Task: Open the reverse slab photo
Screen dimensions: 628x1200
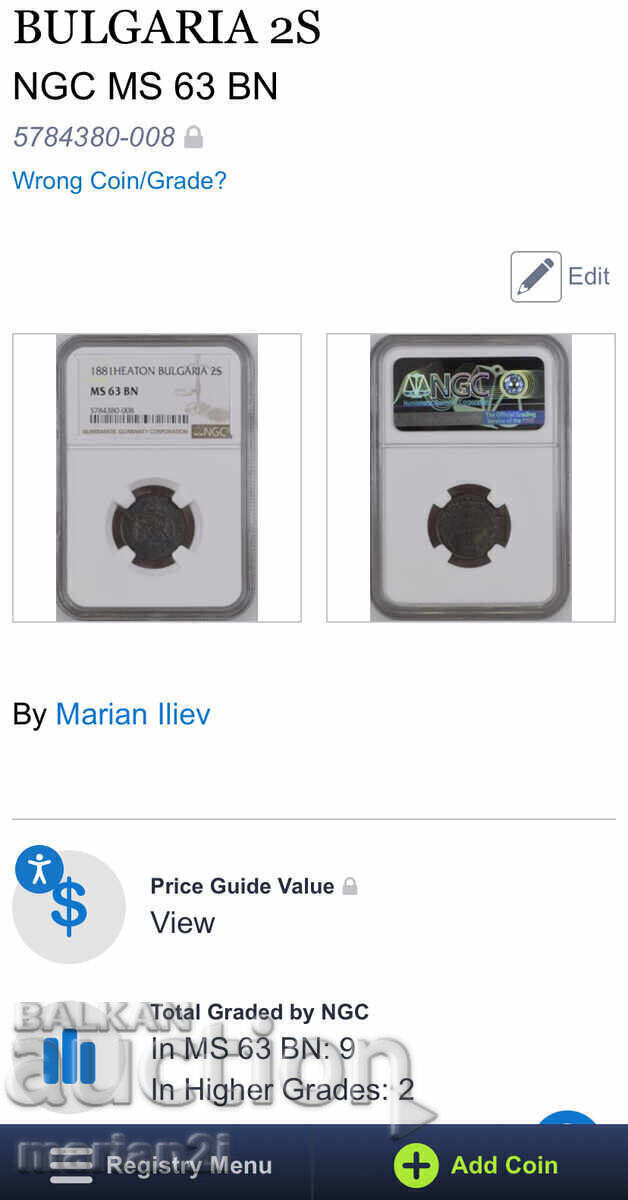Action: [x=470, y=478]
